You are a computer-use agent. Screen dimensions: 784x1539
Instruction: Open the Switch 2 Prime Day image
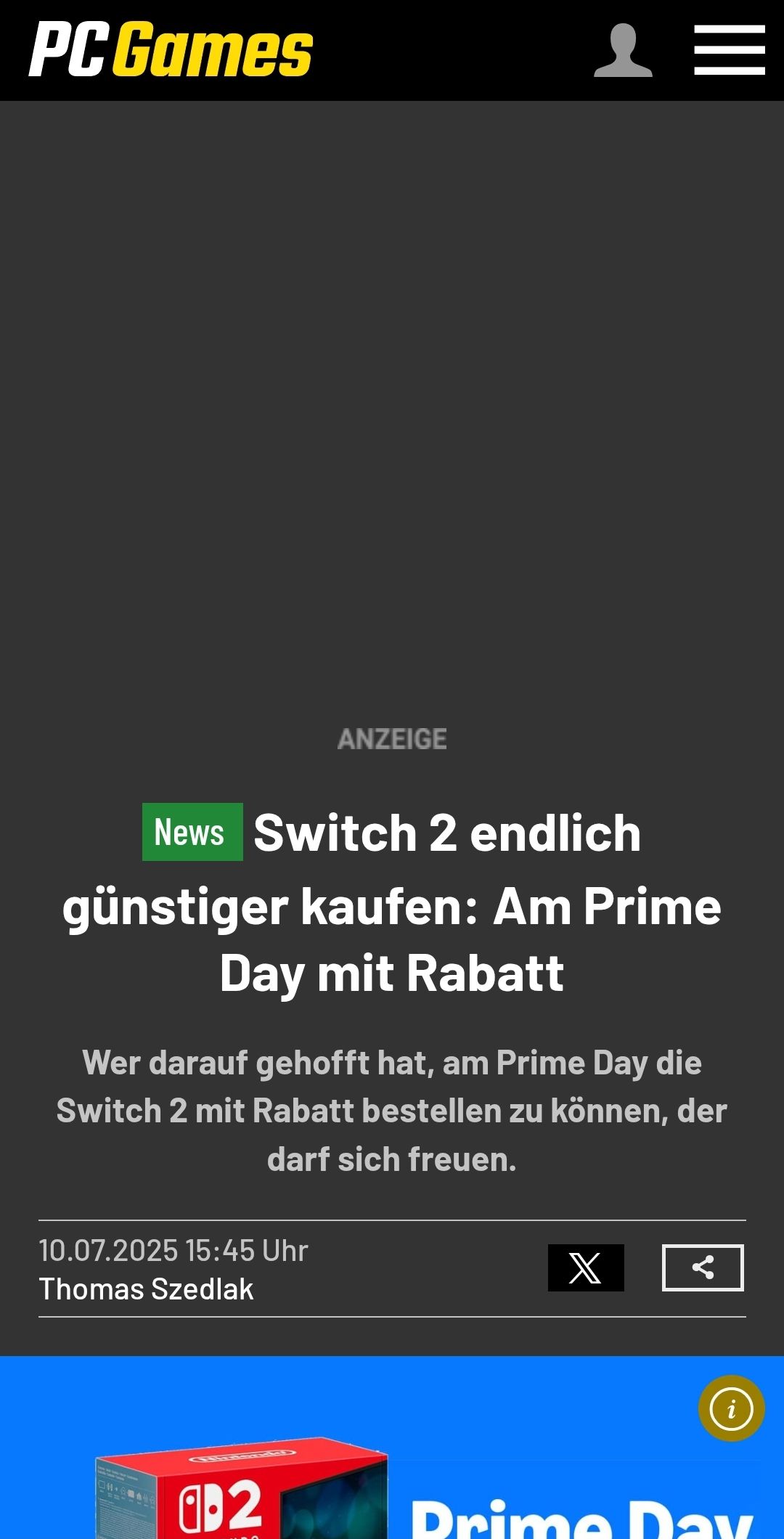click(392, 1481)
